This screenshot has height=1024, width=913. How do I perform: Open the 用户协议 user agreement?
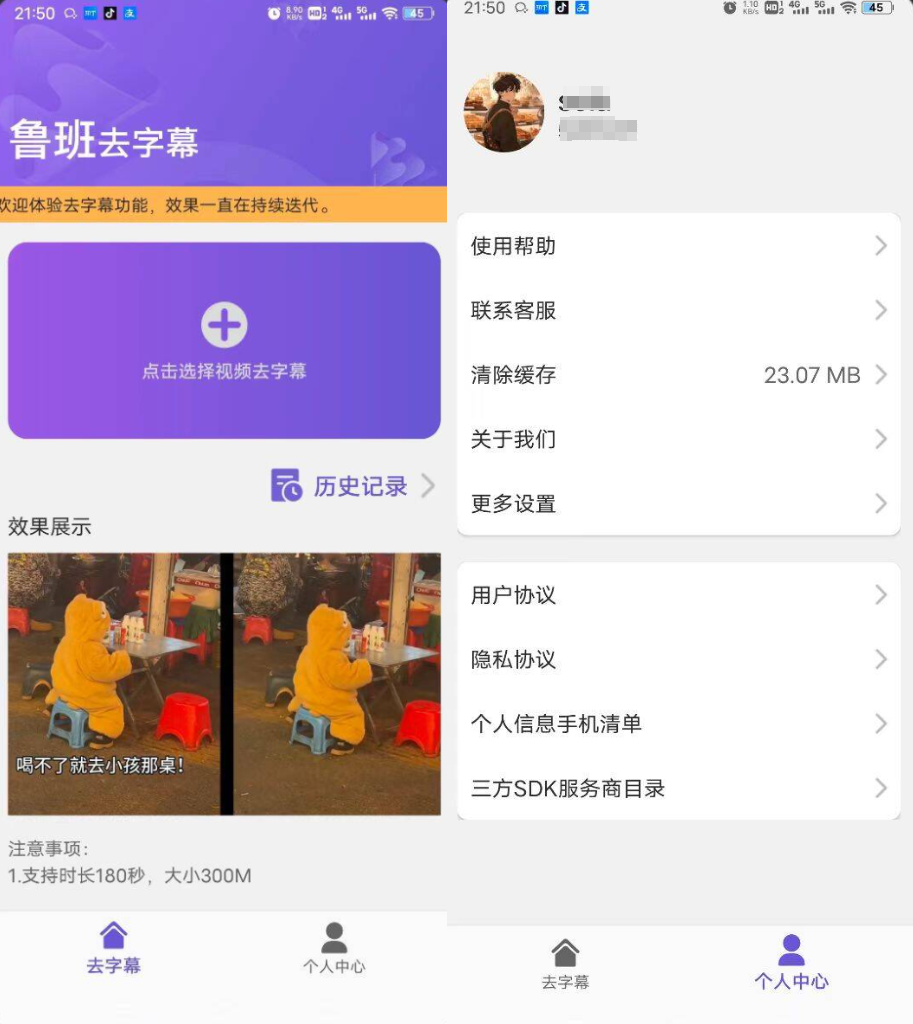(679, 594)
